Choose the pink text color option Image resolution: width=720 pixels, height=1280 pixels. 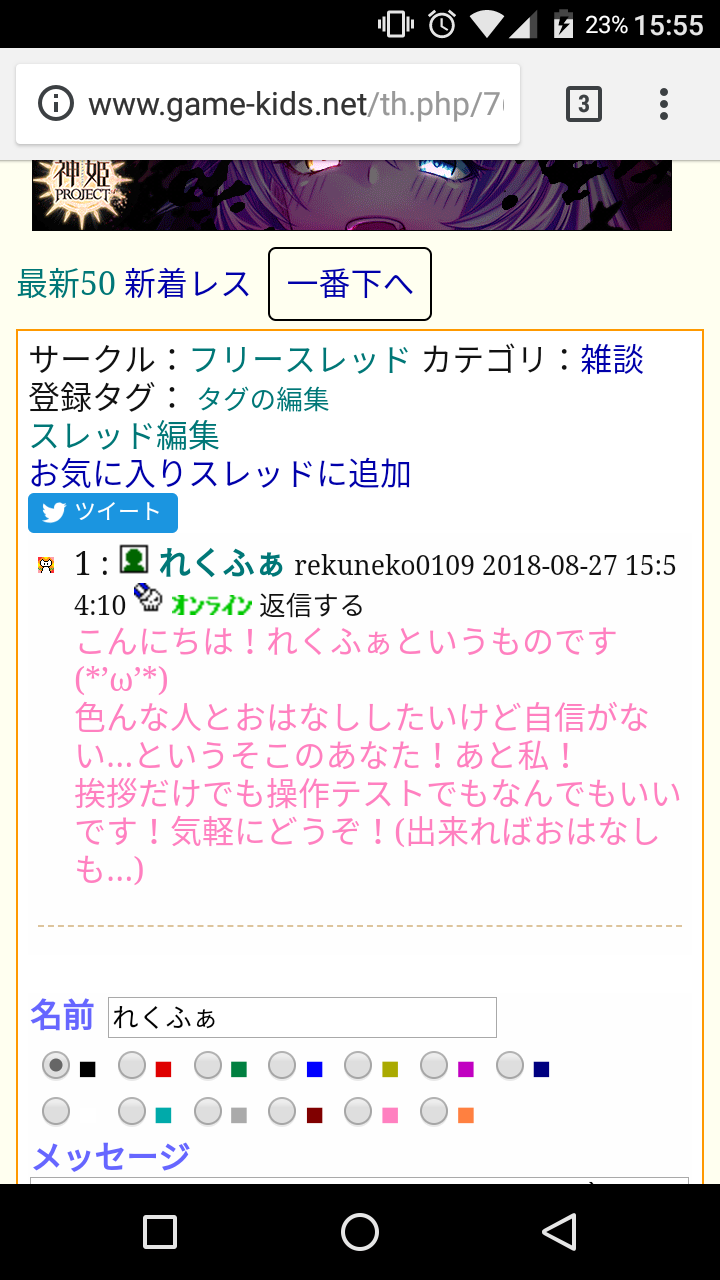(359, 1112)
